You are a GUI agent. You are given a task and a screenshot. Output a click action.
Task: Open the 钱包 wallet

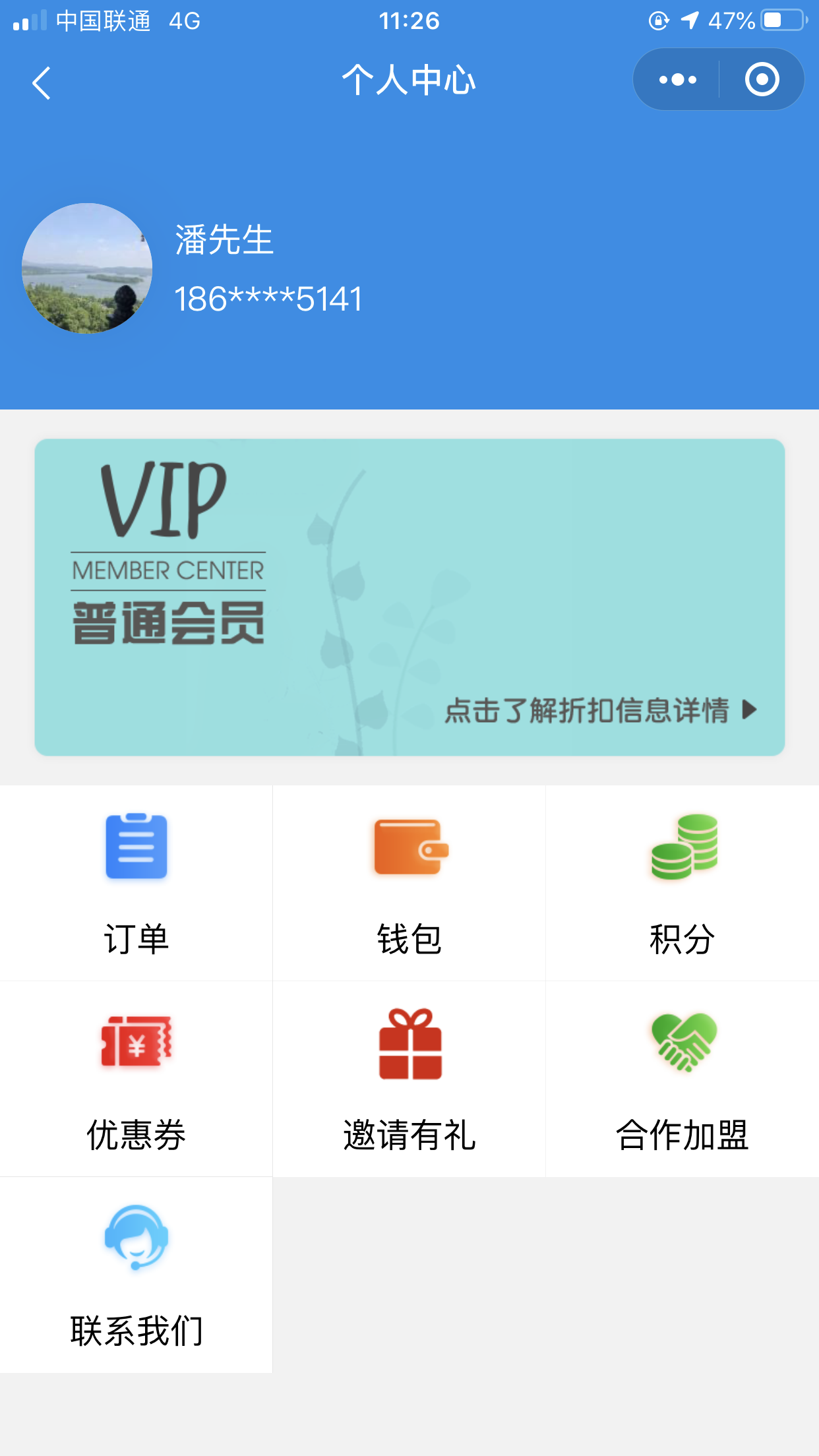coord(409,882)
